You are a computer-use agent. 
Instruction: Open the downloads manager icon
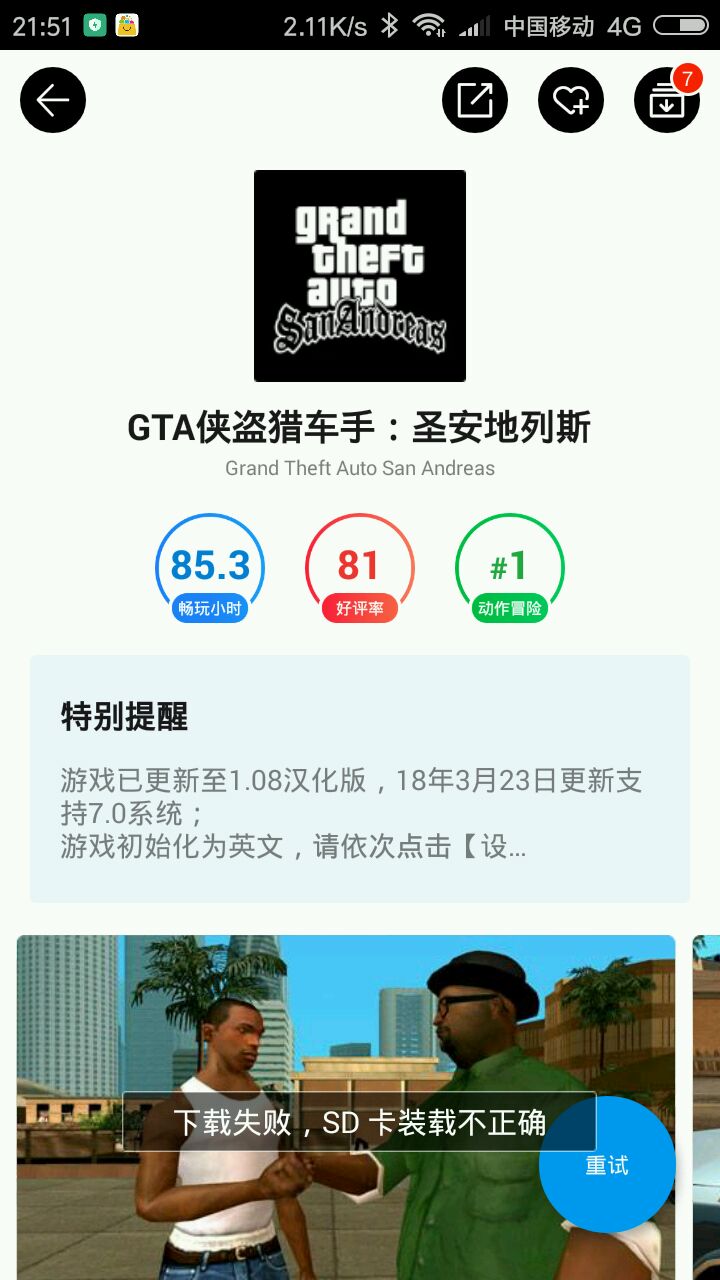666,100
